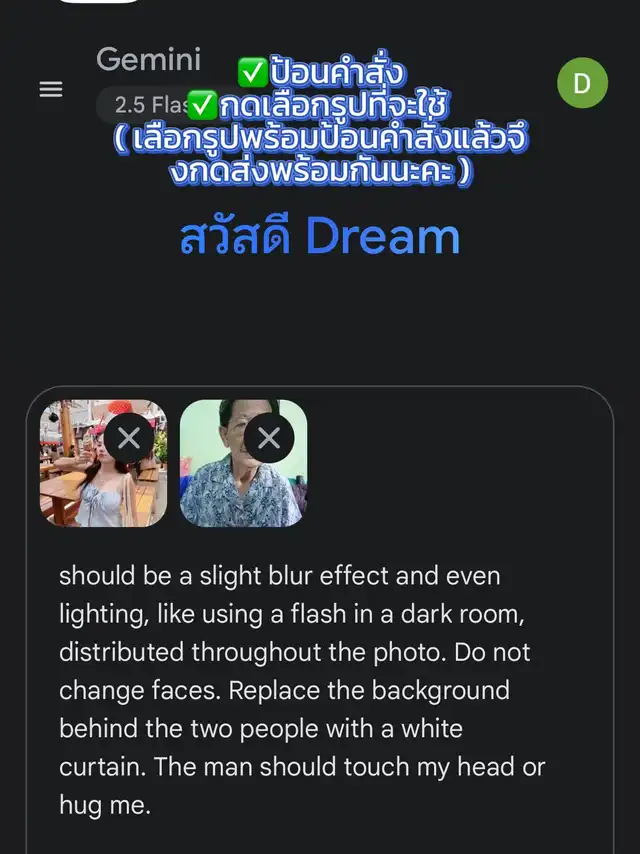Remove the attached photo of the older man

pyautogui.click(x=269, y=438)
